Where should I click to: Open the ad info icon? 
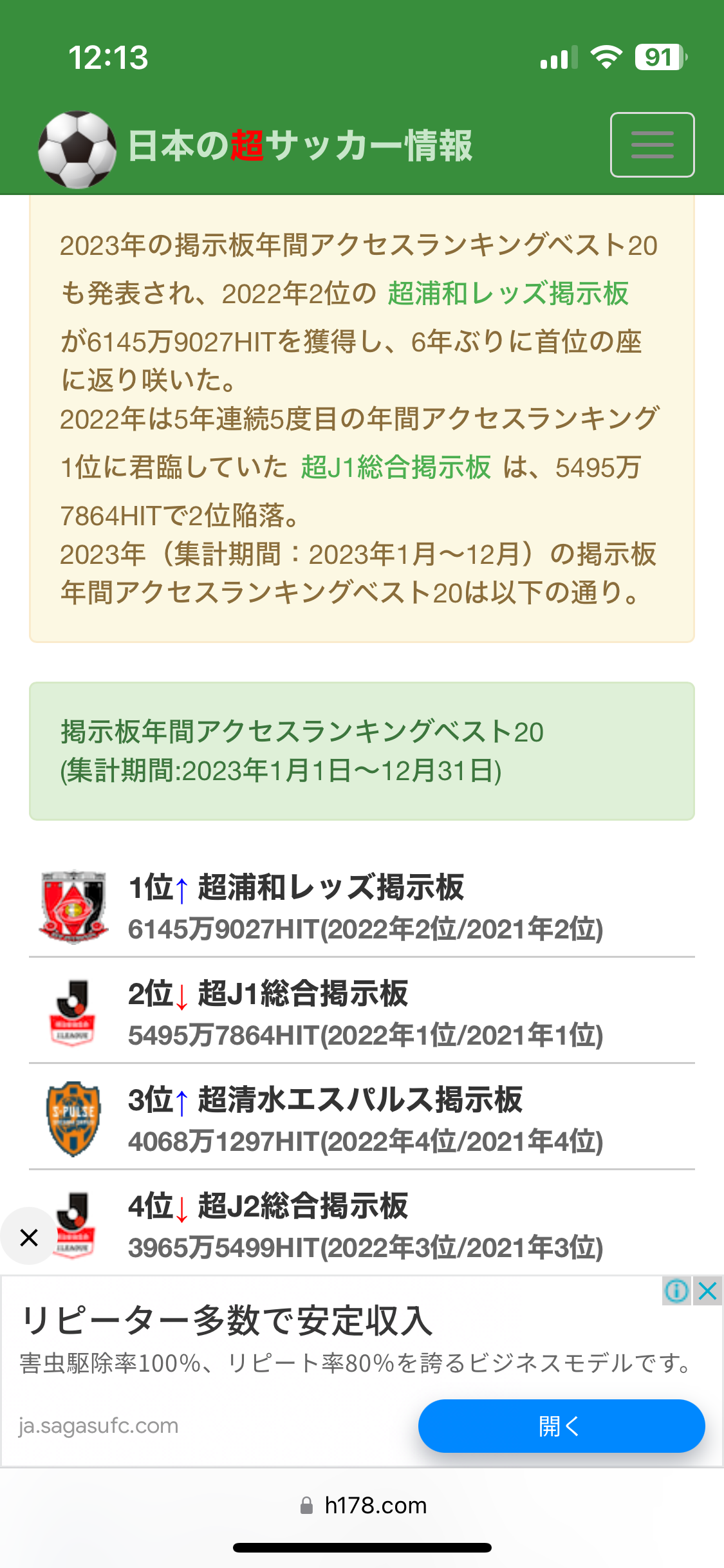[x=676, y=1291]
